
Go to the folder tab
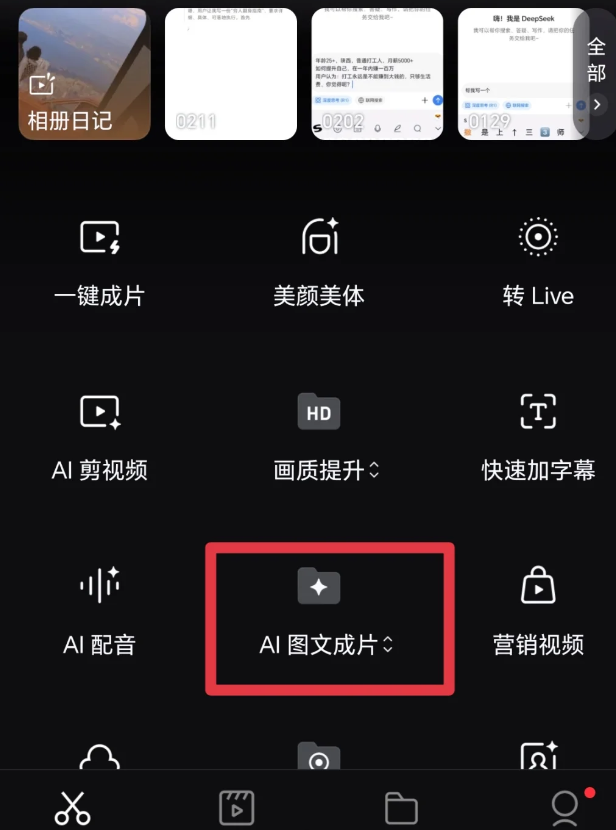point(401,806)
